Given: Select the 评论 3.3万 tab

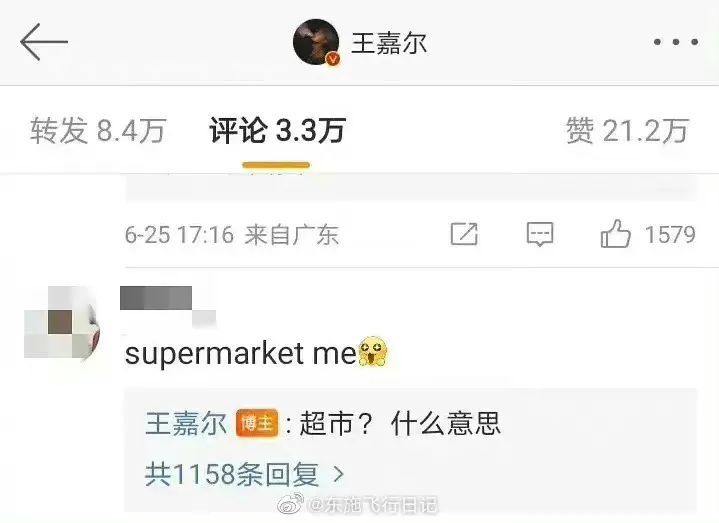Looking at the screenshot, I should point(277,130).
